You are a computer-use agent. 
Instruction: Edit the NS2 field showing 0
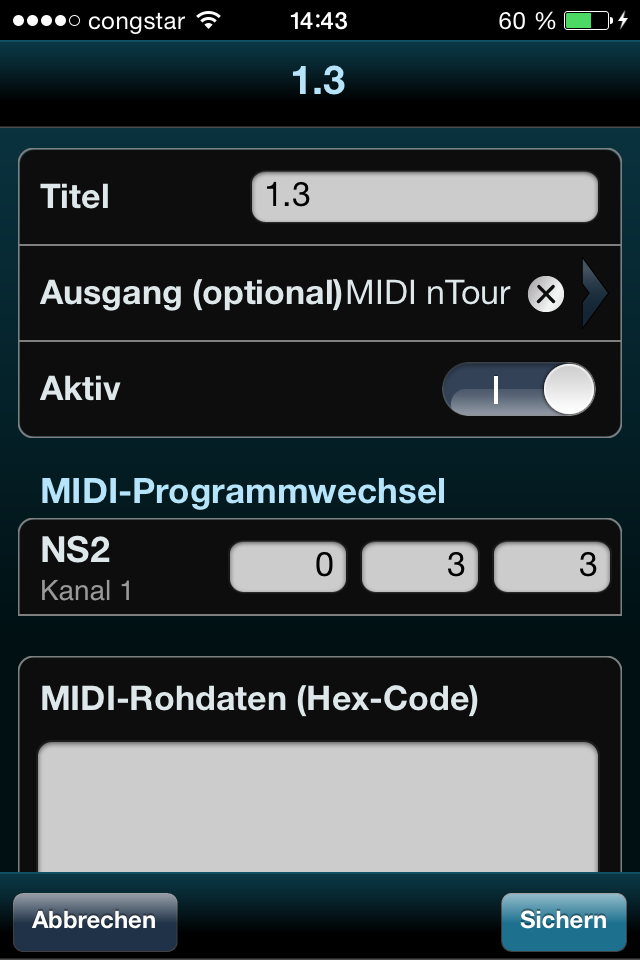click(x=288, y=566)
